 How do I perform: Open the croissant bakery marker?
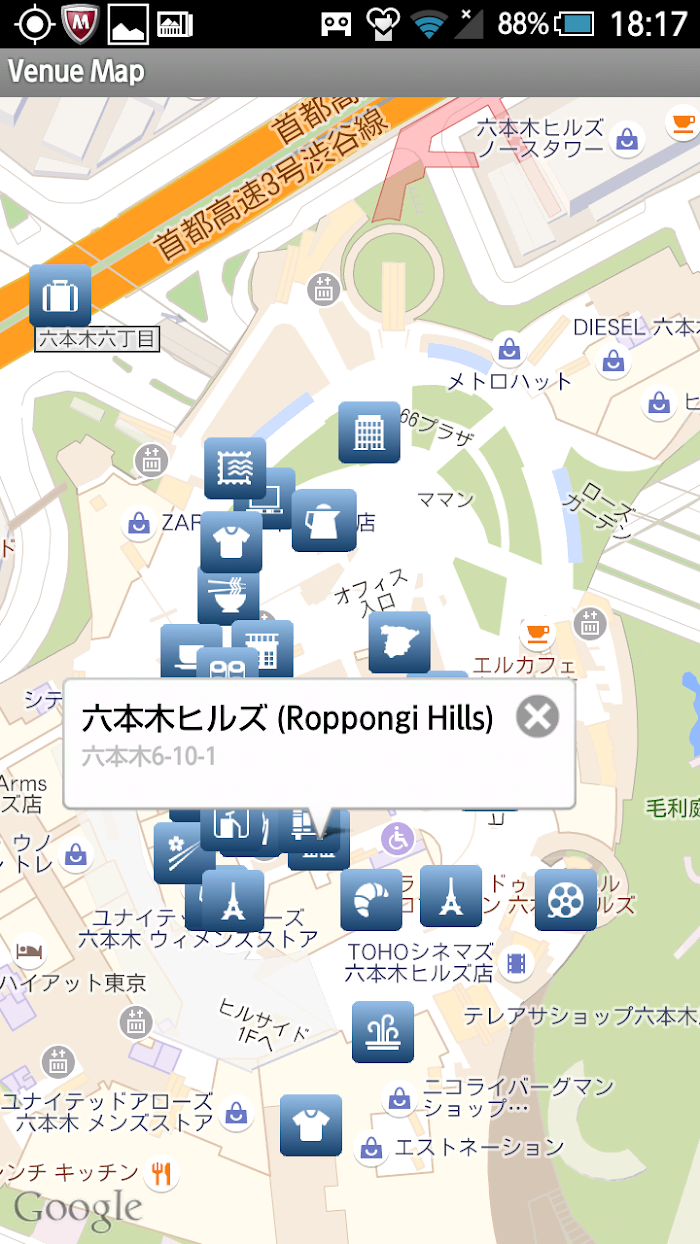pos(371,900)
